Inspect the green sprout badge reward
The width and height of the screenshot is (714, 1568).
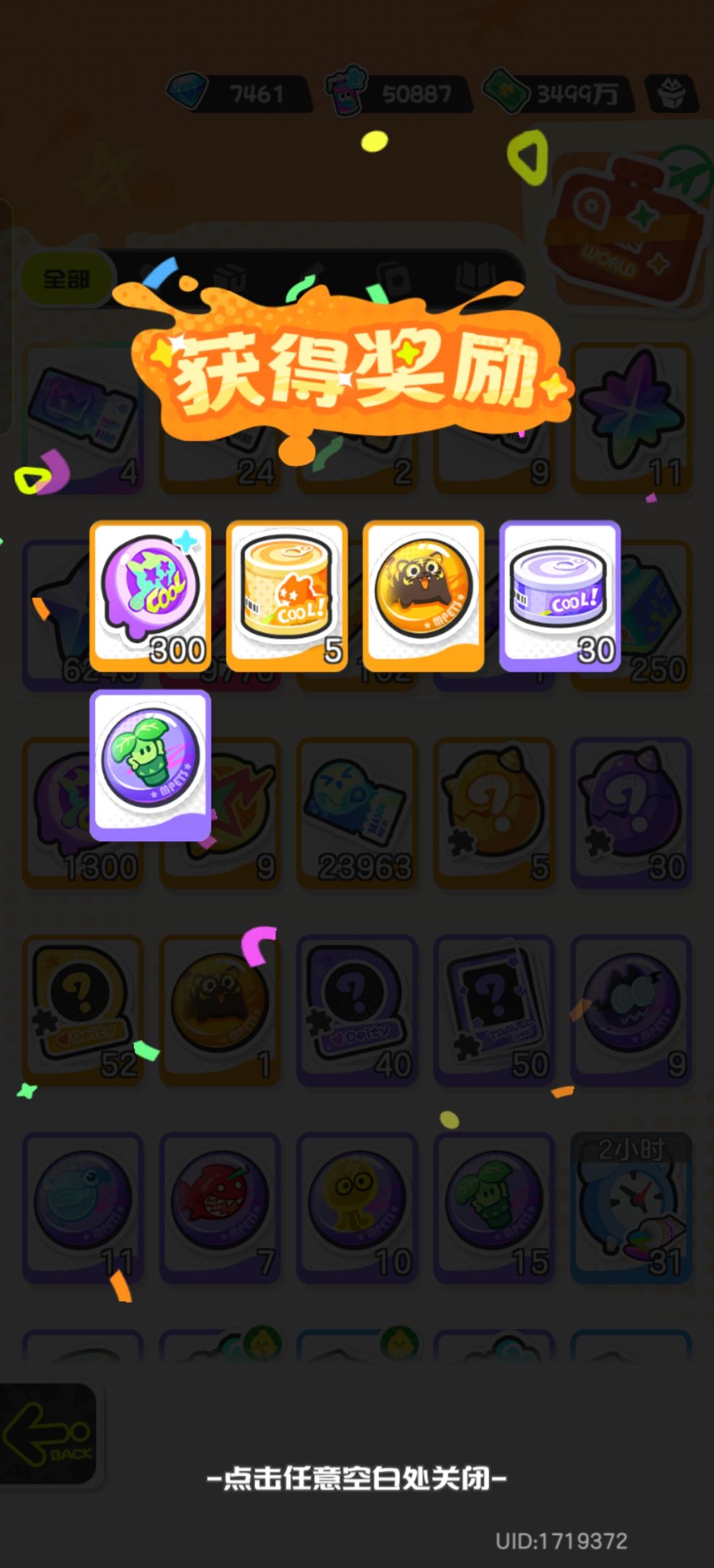click(x=151, y=765)
